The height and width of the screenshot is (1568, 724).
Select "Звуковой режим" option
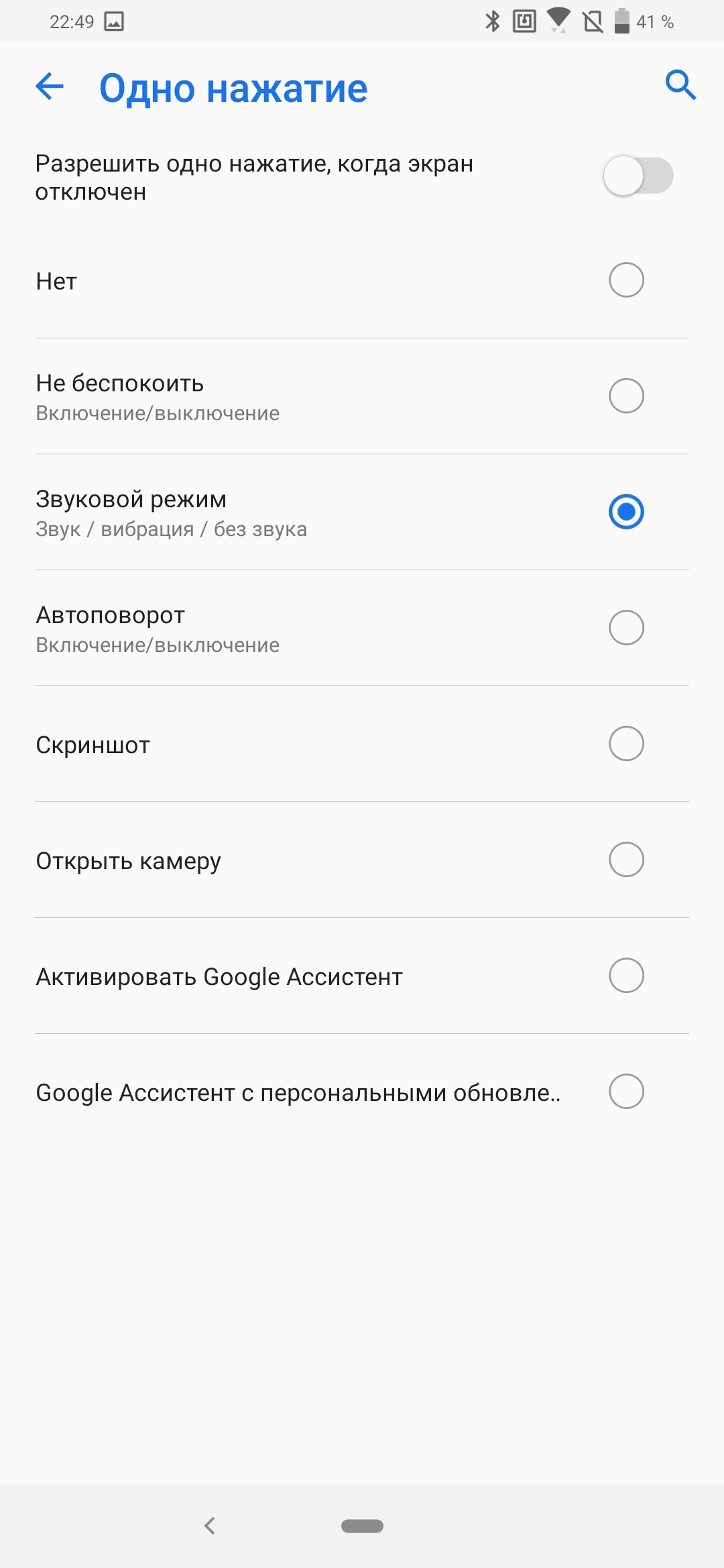click(626, 512)
